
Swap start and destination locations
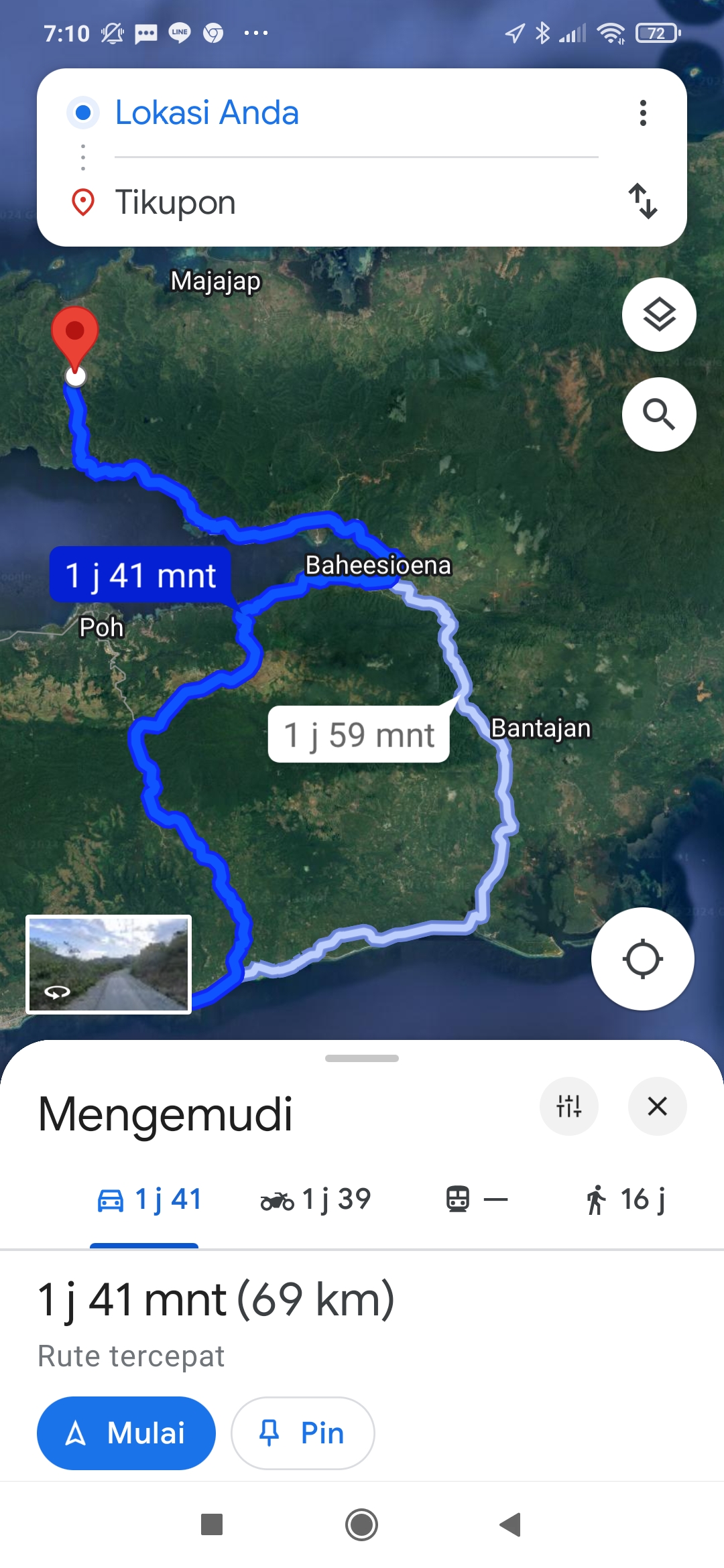(643, 201)
